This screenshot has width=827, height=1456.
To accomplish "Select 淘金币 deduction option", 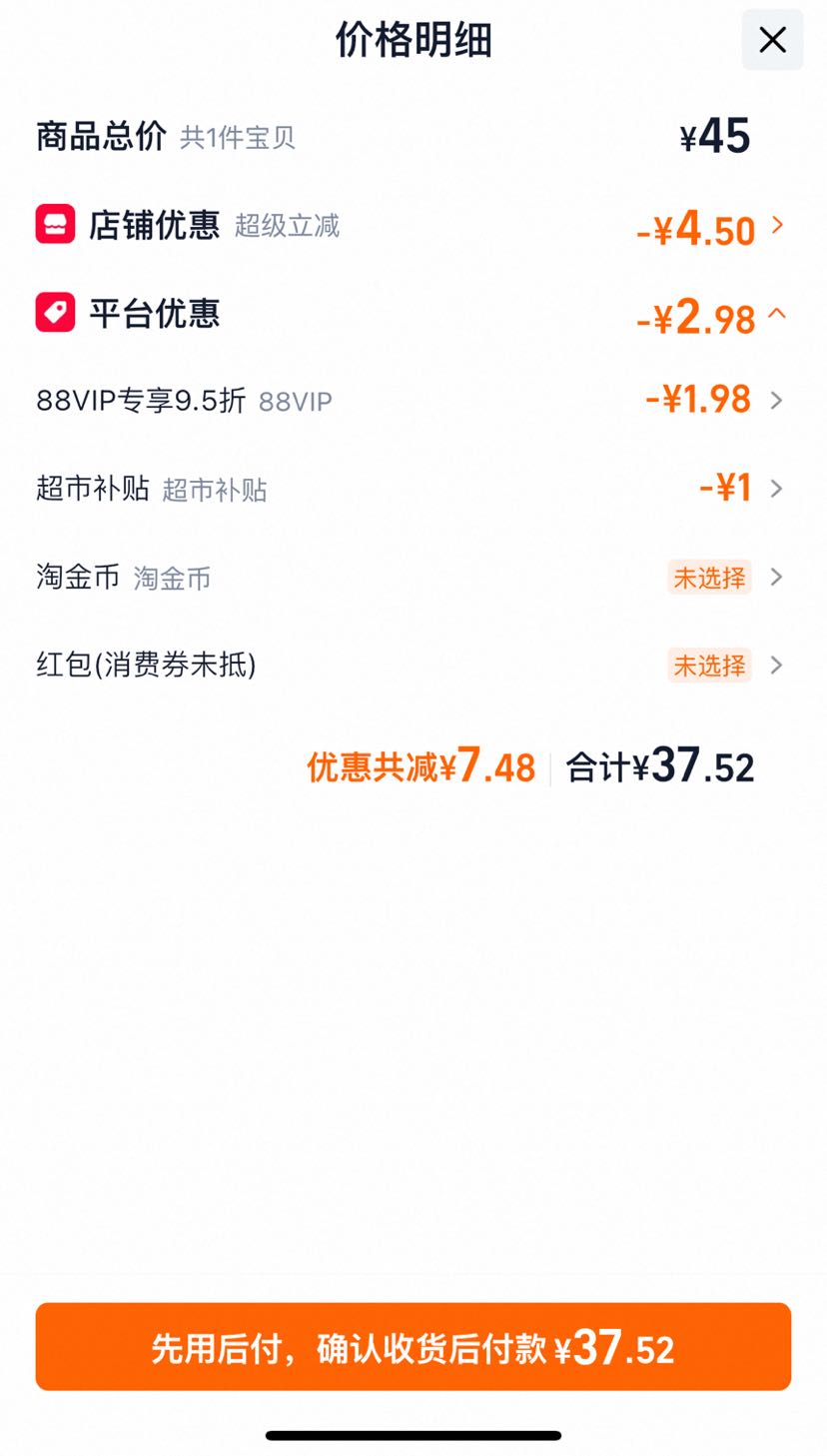I will tap(413, 577).
